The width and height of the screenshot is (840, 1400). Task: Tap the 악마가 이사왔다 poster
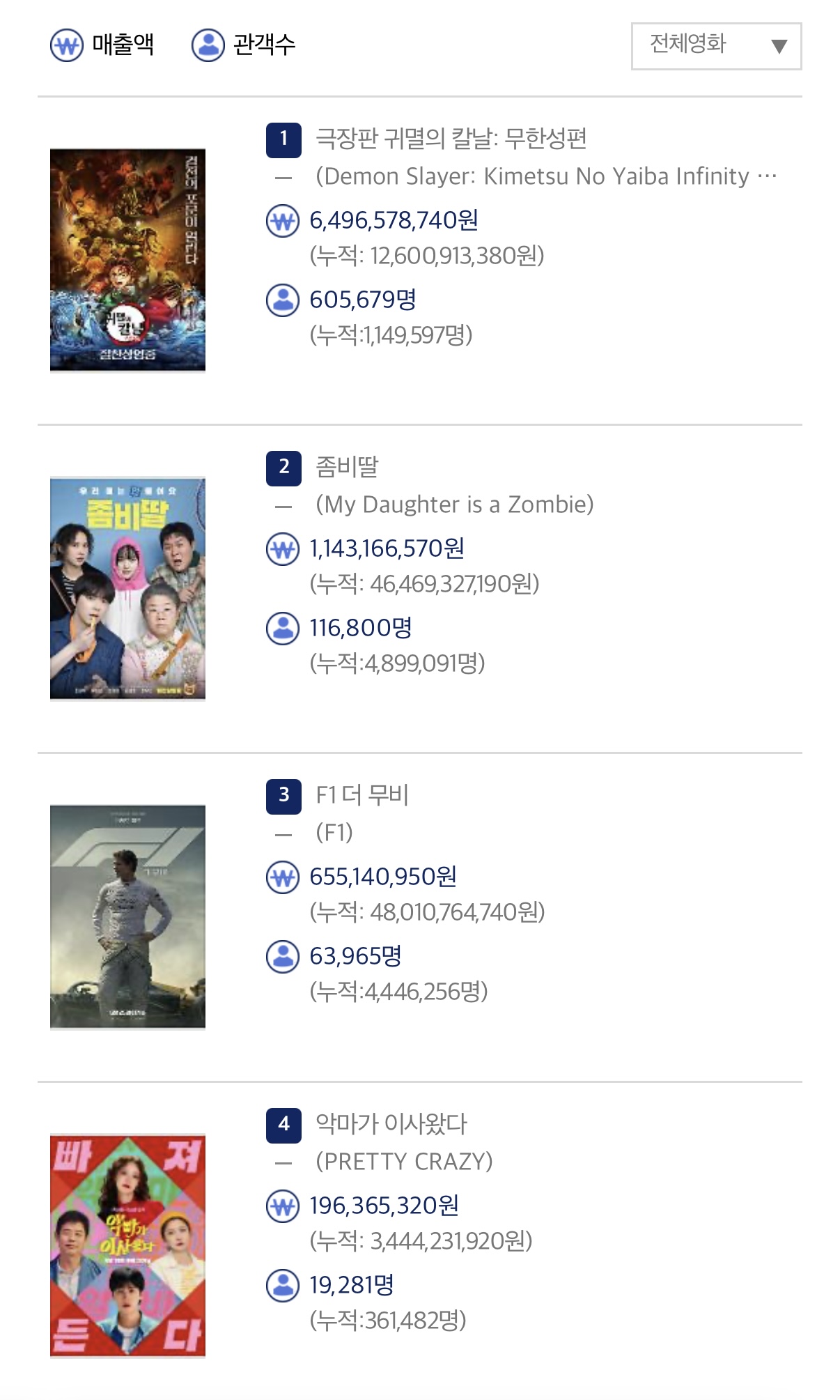(x=127, y=1245)
